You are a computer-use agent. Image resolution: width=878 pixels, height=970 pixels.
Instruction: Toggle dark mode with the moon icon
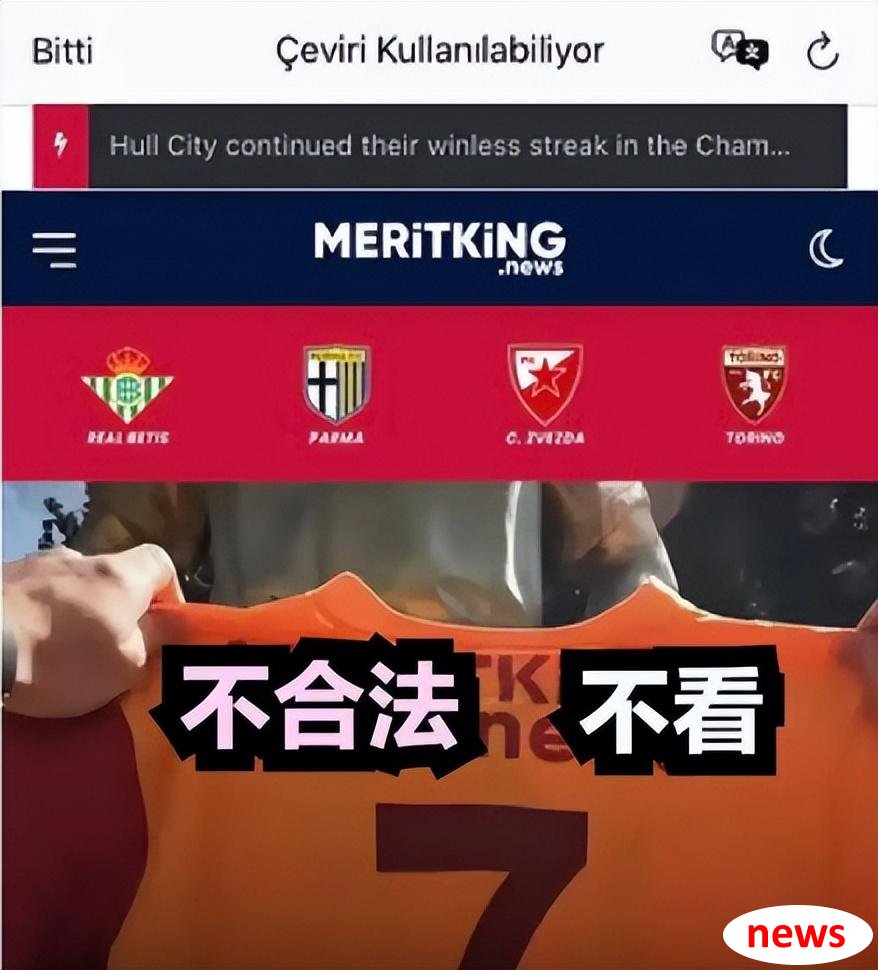pyautogui.click(x=825, y=249)
